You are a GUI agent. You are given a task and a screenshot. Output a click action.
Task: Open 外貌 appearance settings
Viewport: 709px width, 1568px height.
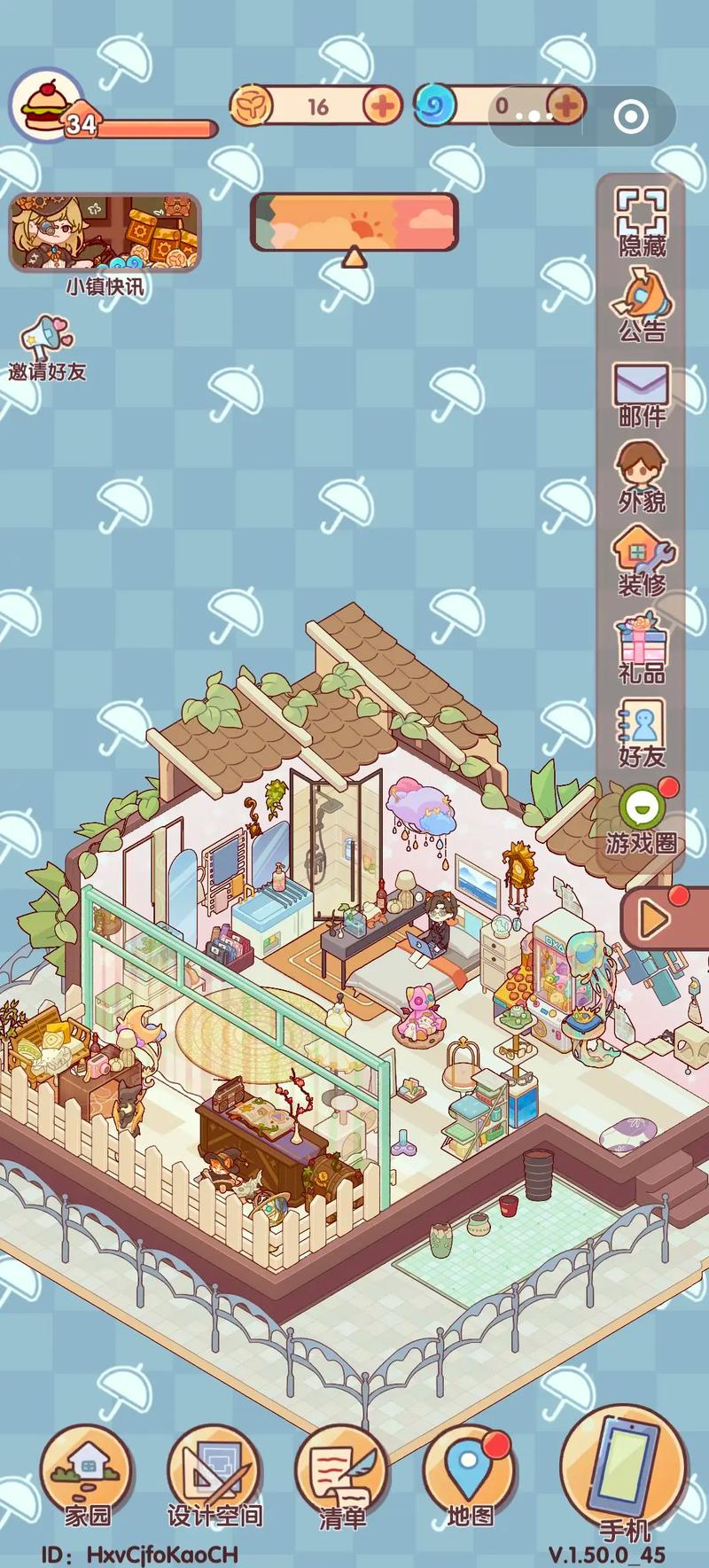tap(642, 478)
